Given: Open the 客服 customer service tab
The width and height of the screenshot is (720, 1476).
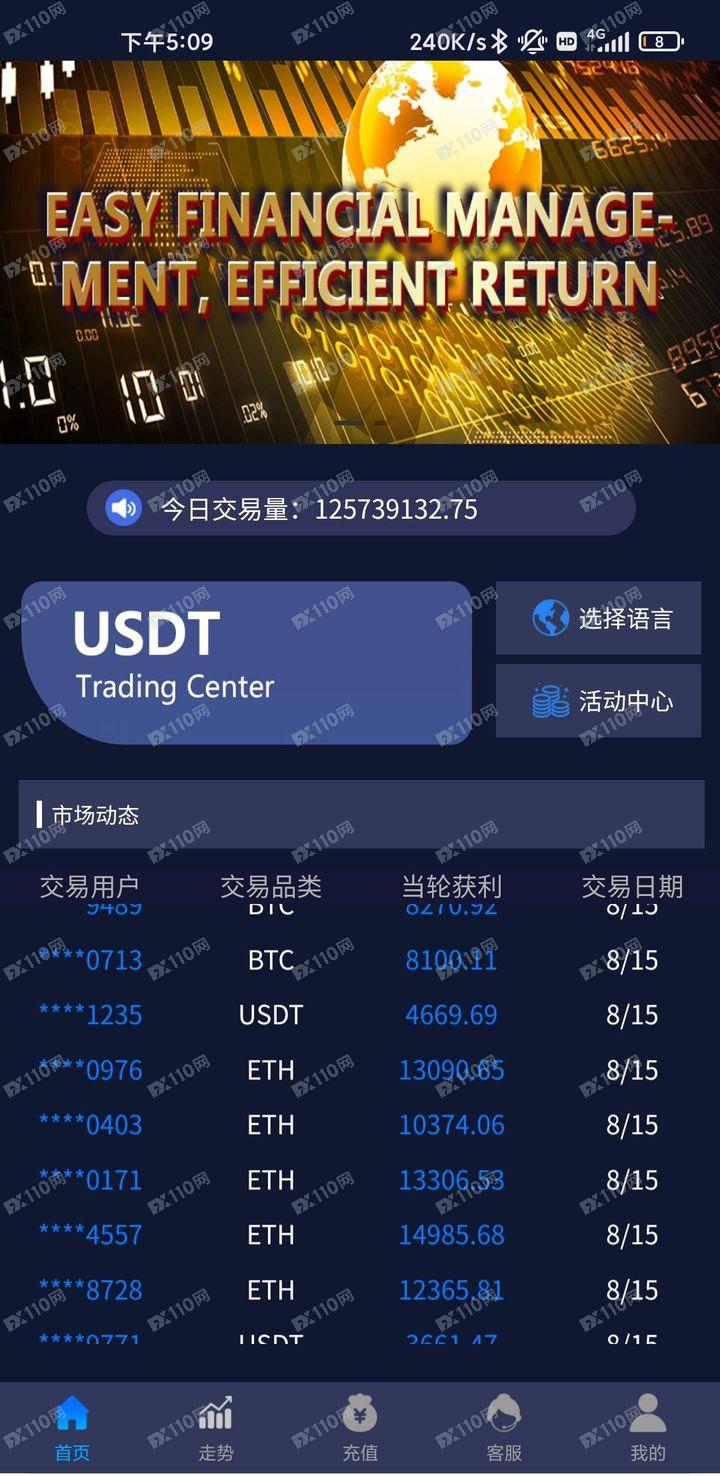Looking at the screenshot, I should point(504,1428).
